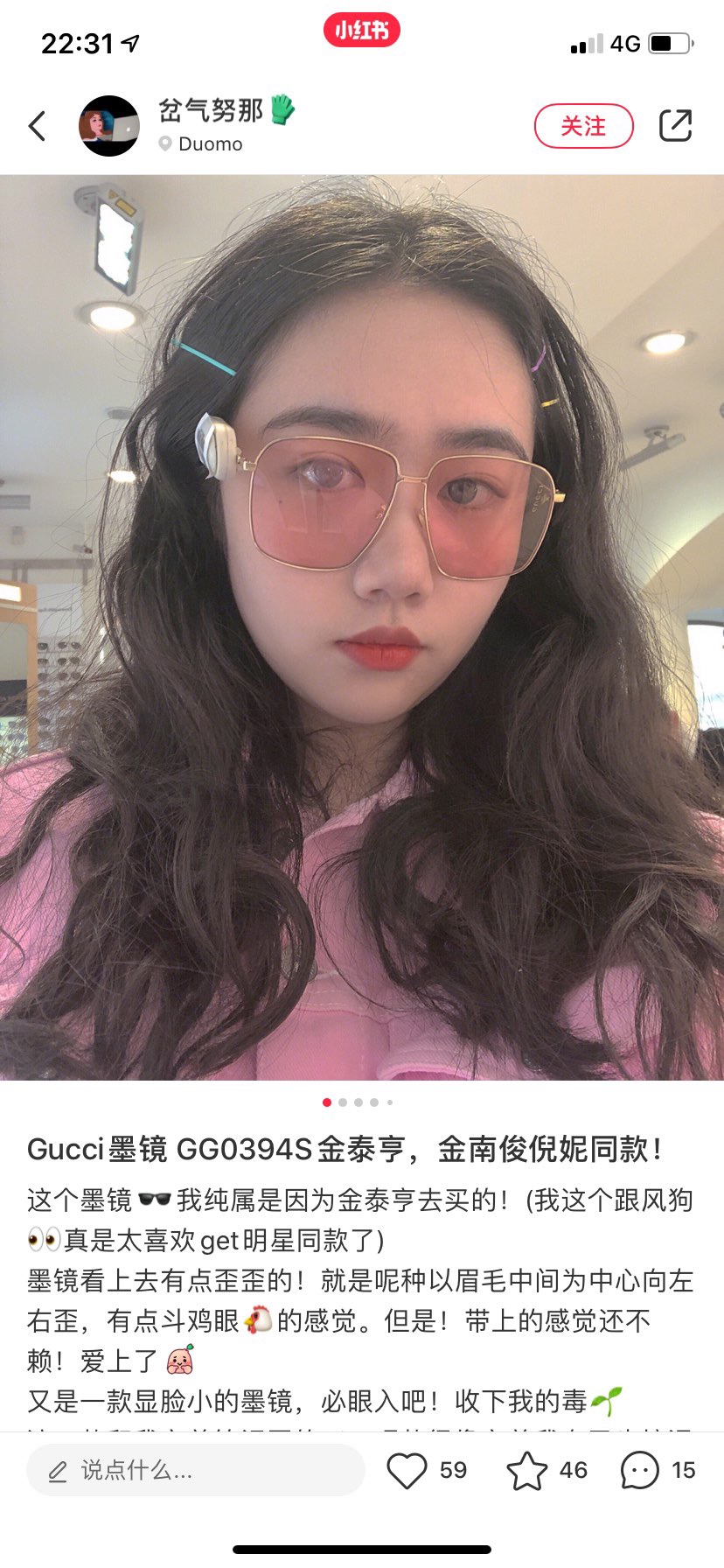Save the post with the star icon
Screen dimensions: 724x1568
[x=527, y=1470]
